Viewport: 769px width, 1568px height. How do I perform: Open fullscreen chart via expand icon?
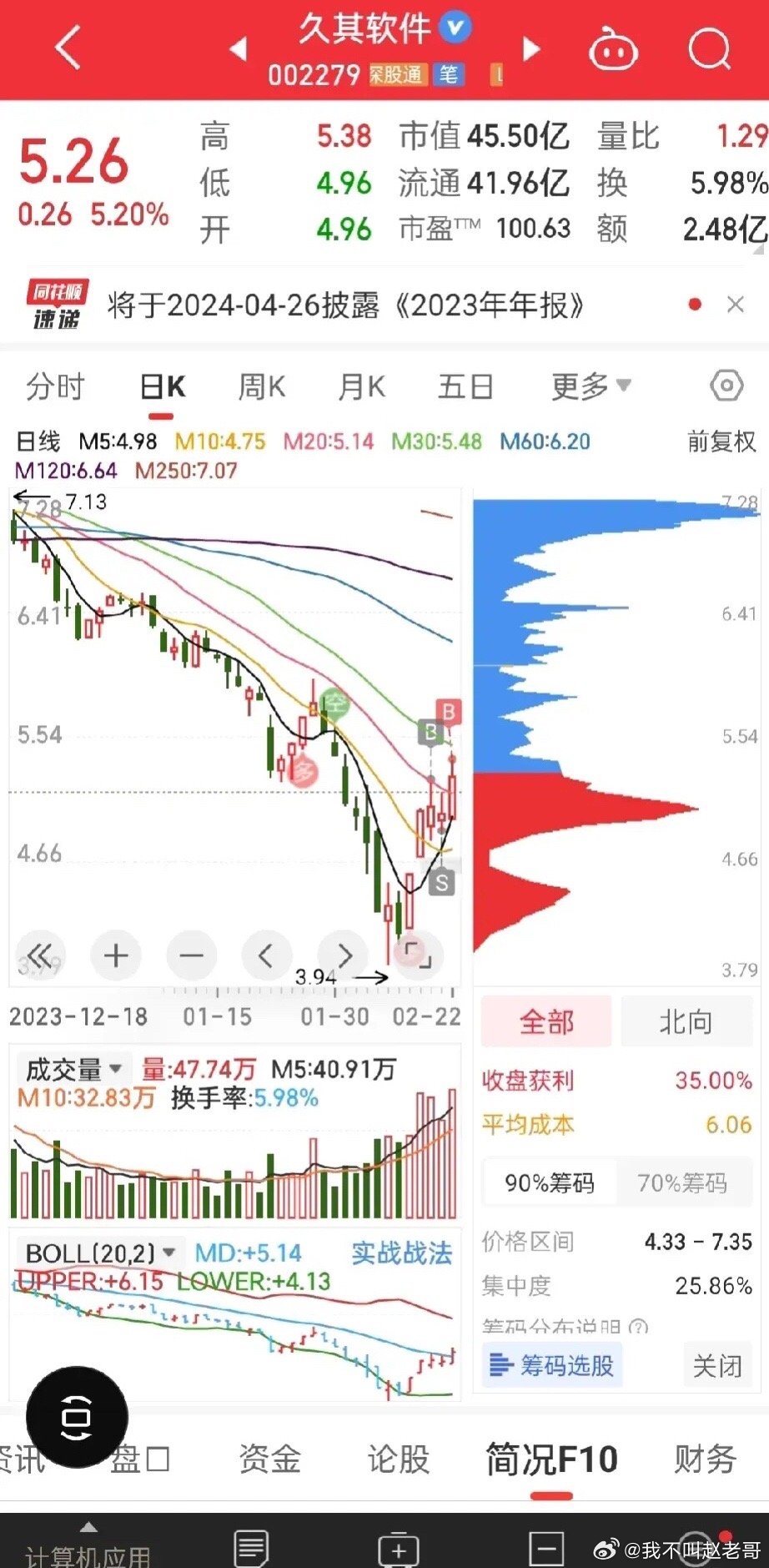[419, 955]
